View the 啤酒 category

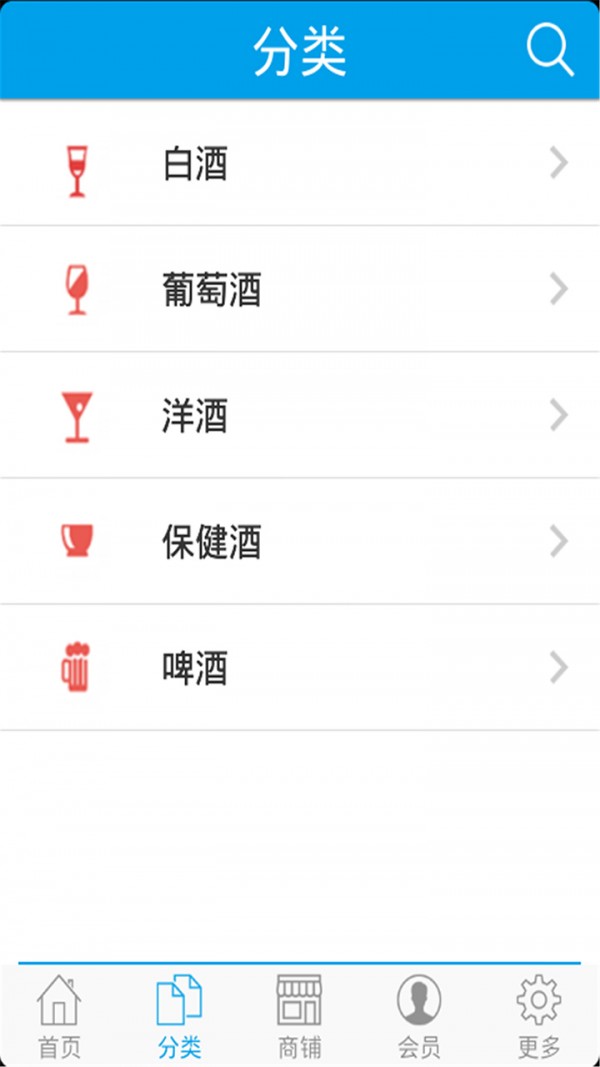pos(300,668)
